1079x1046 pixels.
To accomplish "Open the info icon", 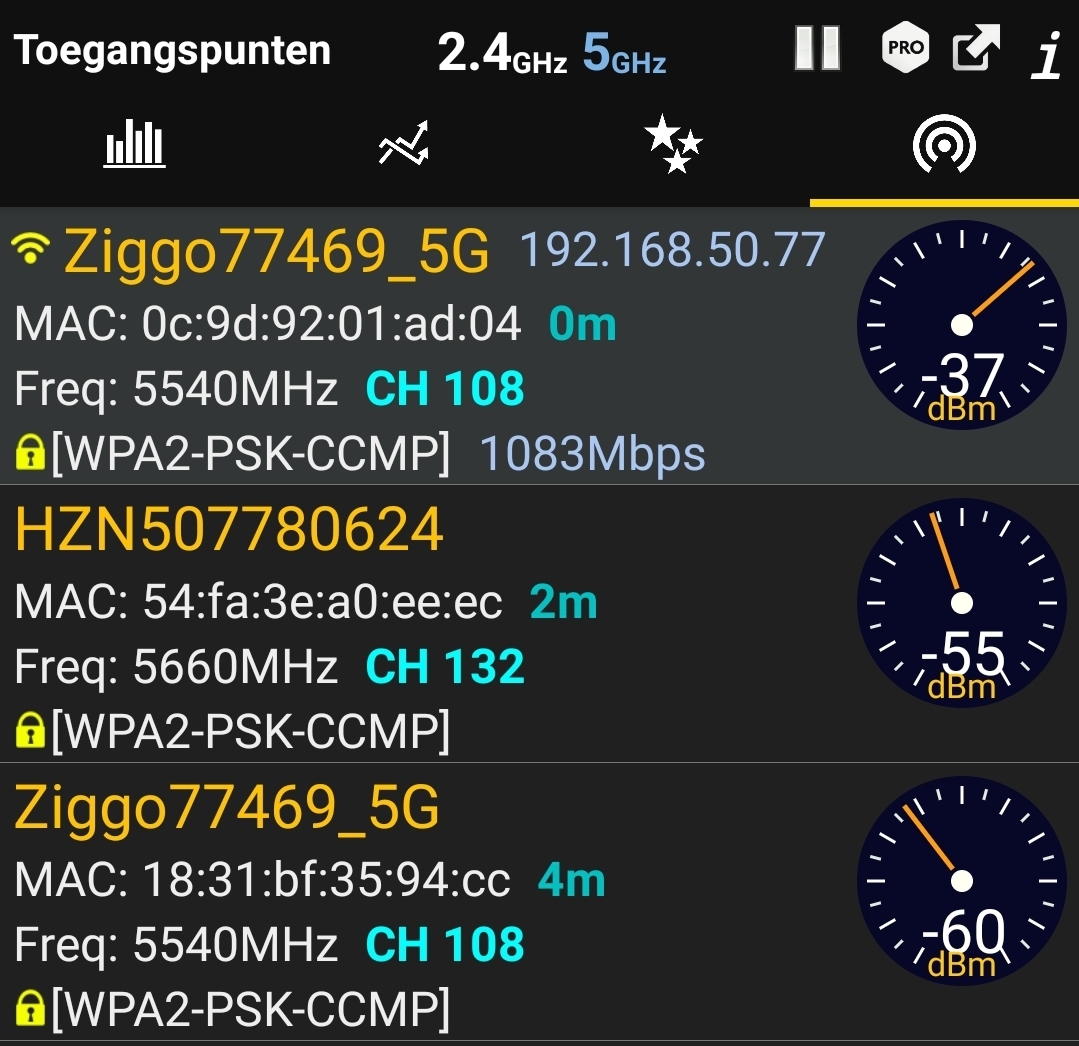I will point(1046,53).
